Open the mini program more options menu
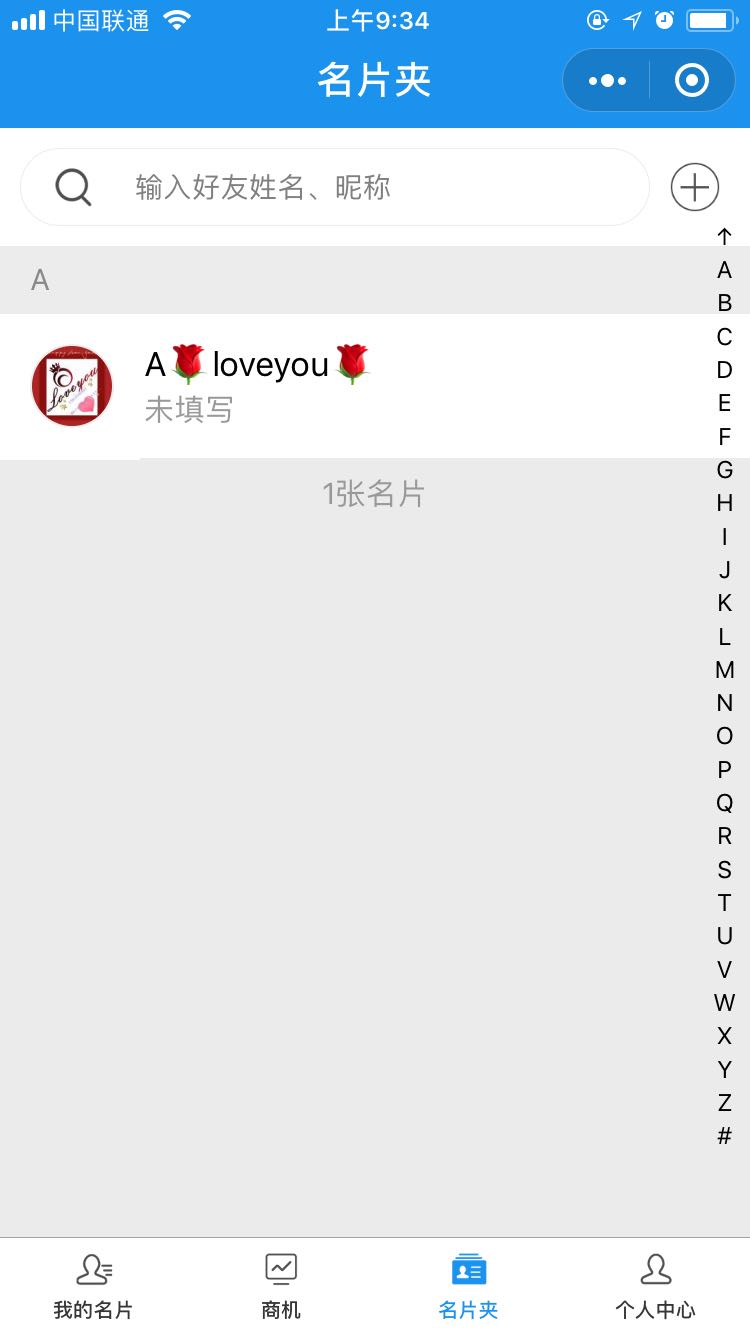 click(607, 80)
